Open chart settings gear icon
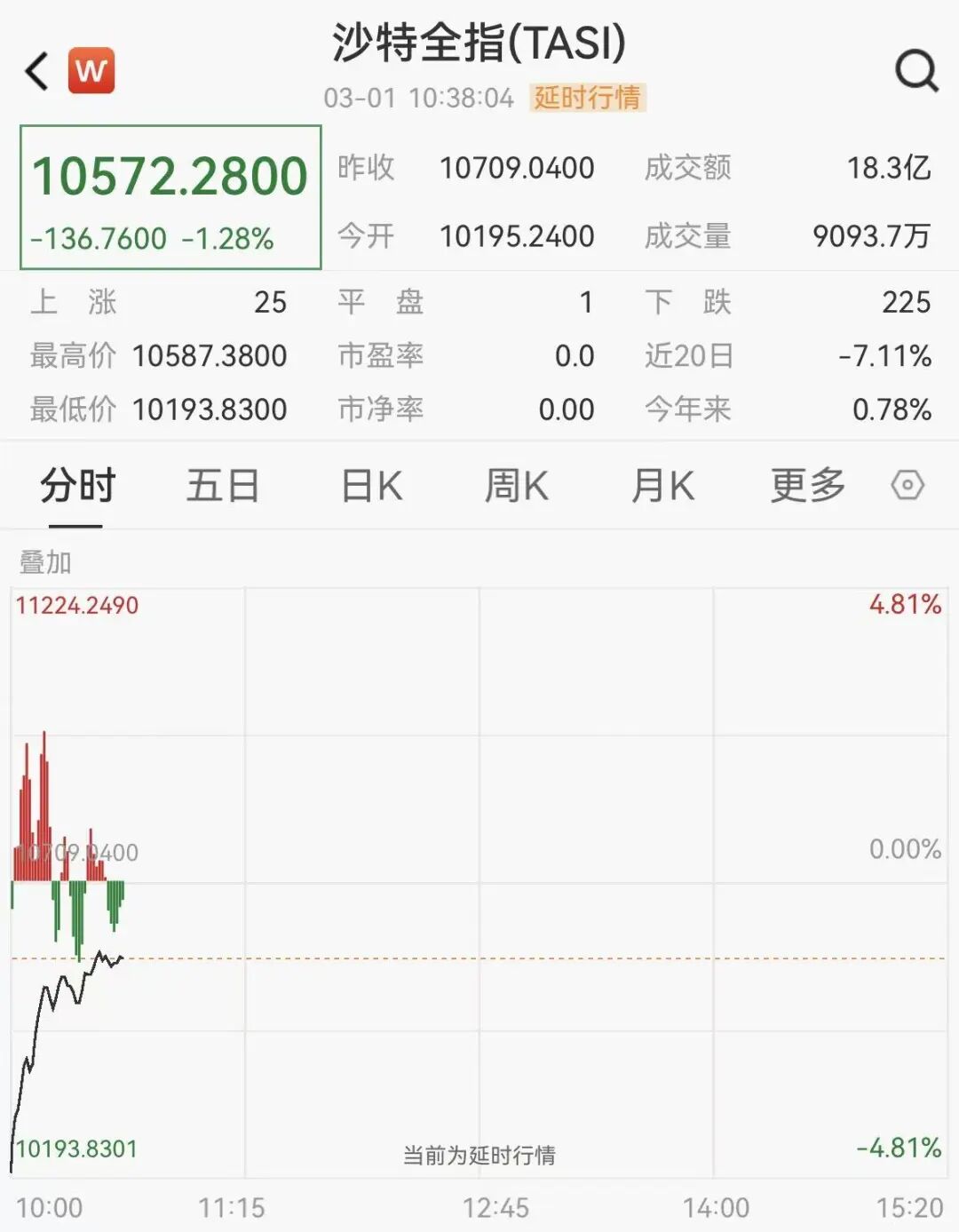The height and width of the screenshot is (1232, 959). tap(908, 485)
